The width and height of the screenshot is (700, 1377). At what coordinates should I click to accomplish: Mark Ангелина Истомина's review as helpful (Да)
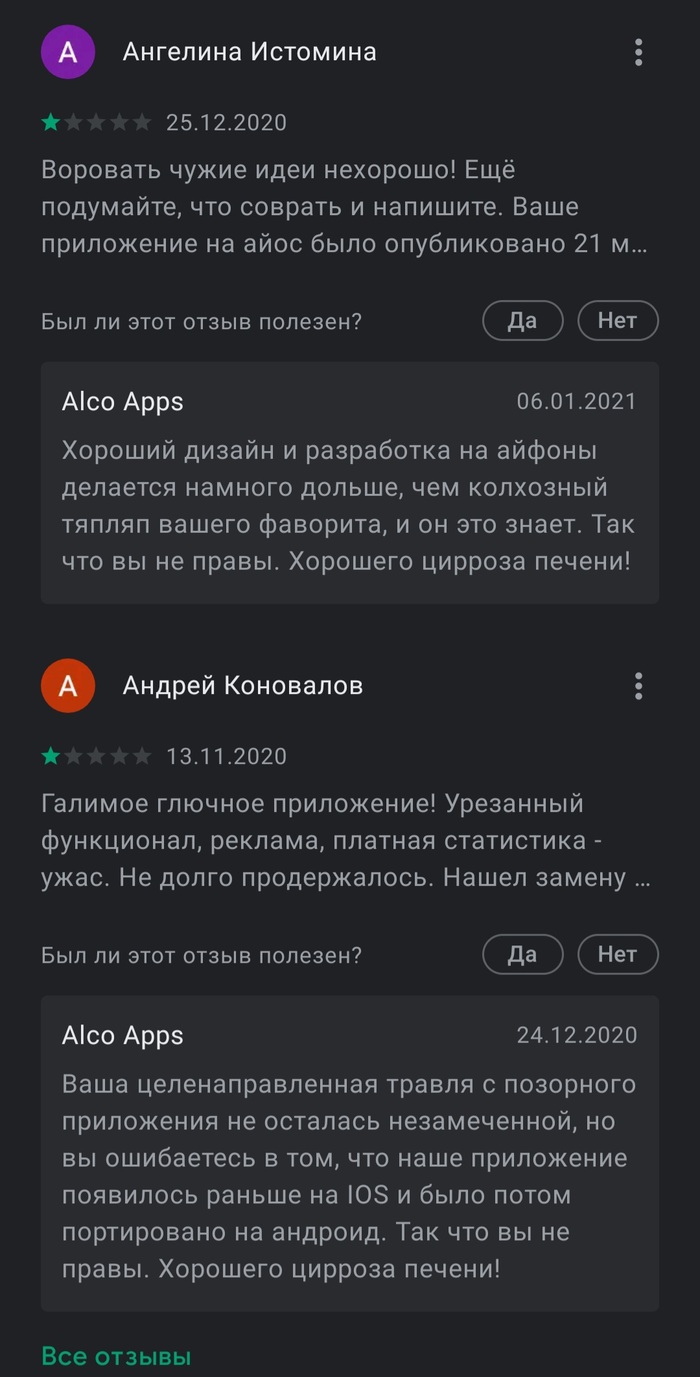(x=522, y=321)
